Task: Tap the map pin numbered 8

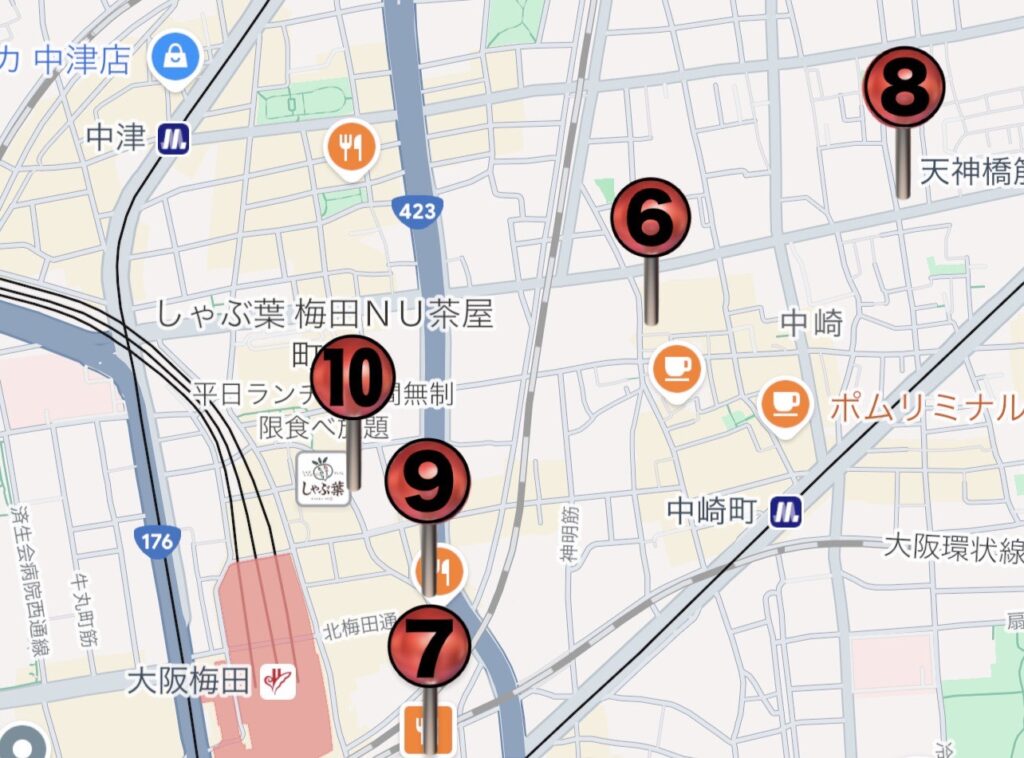Action: [x=904, y=88]
